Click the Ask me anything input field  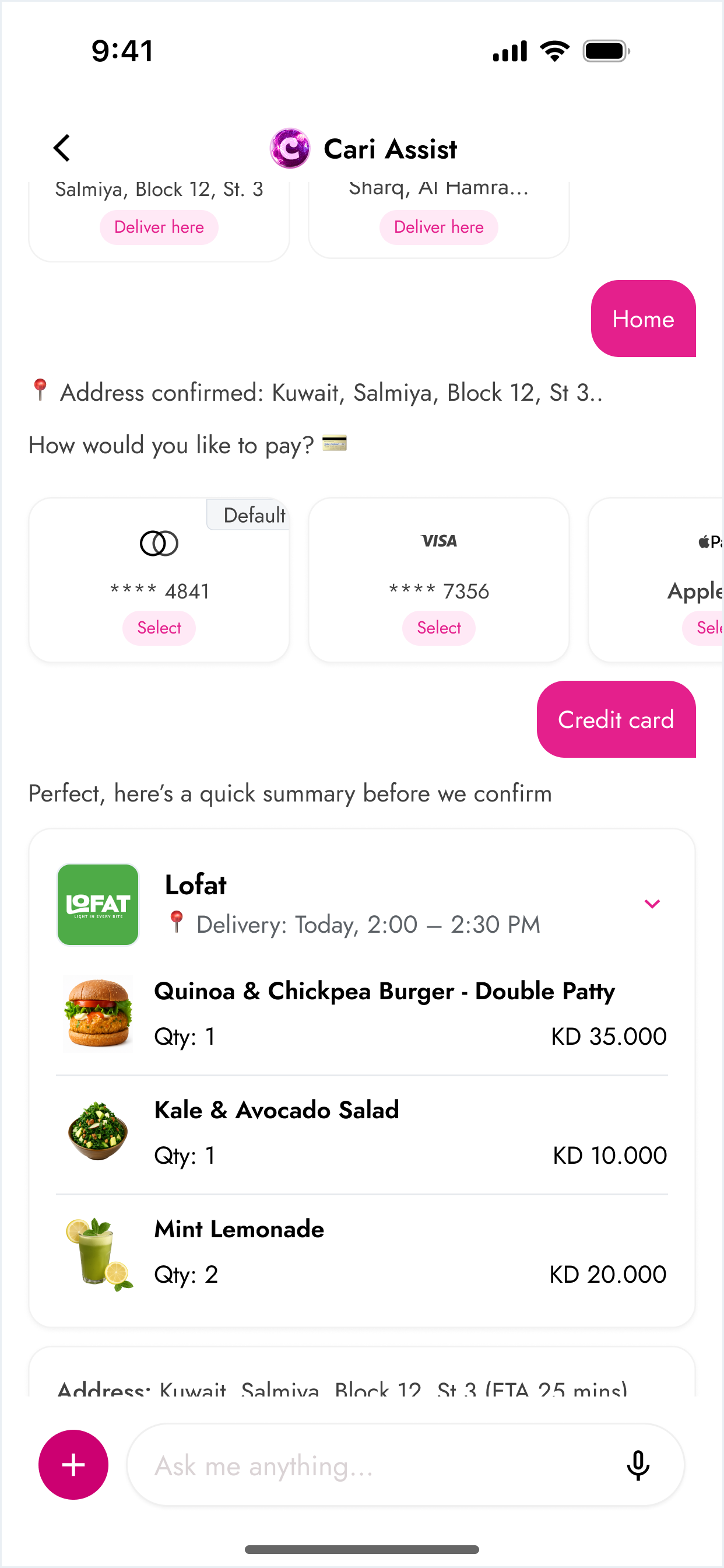coord(365,1466)
